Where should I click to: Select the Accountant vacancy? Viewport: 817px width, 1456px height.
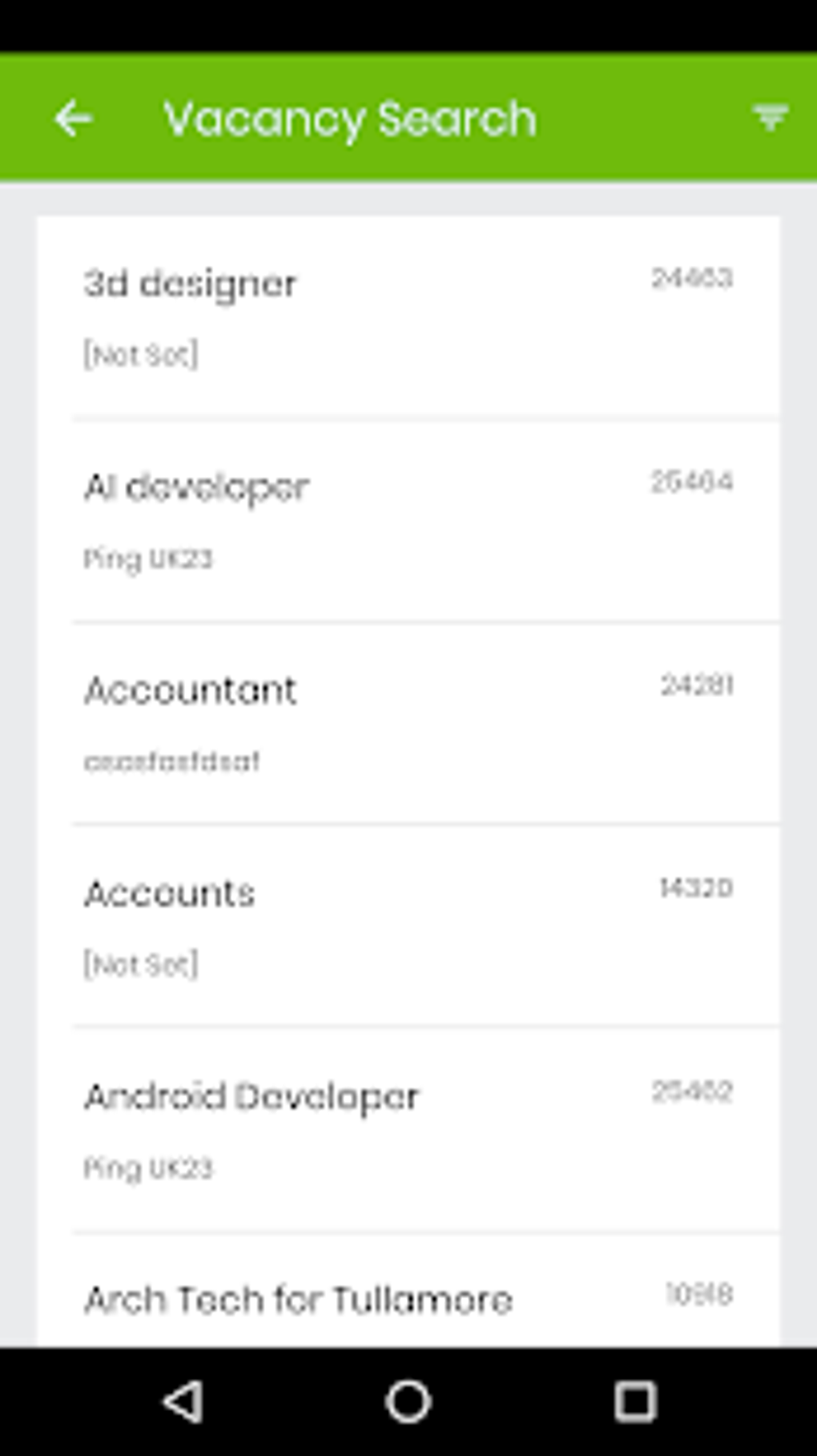pyautogui.click(x=408, y=724)
